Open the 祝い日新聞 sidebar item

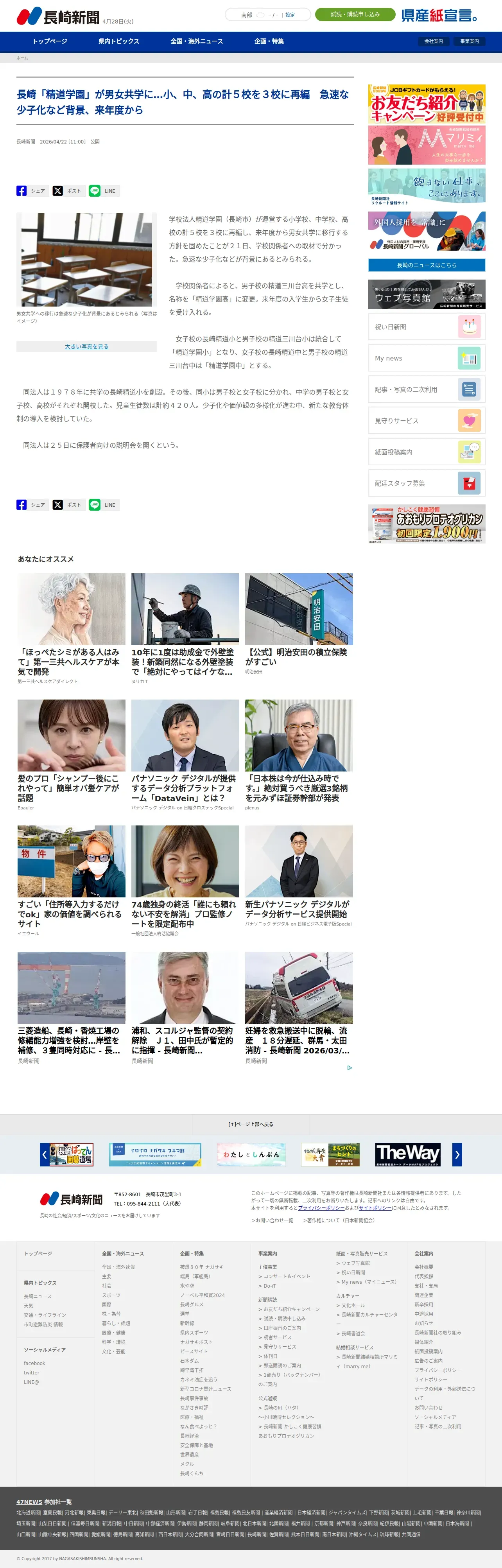427,327
